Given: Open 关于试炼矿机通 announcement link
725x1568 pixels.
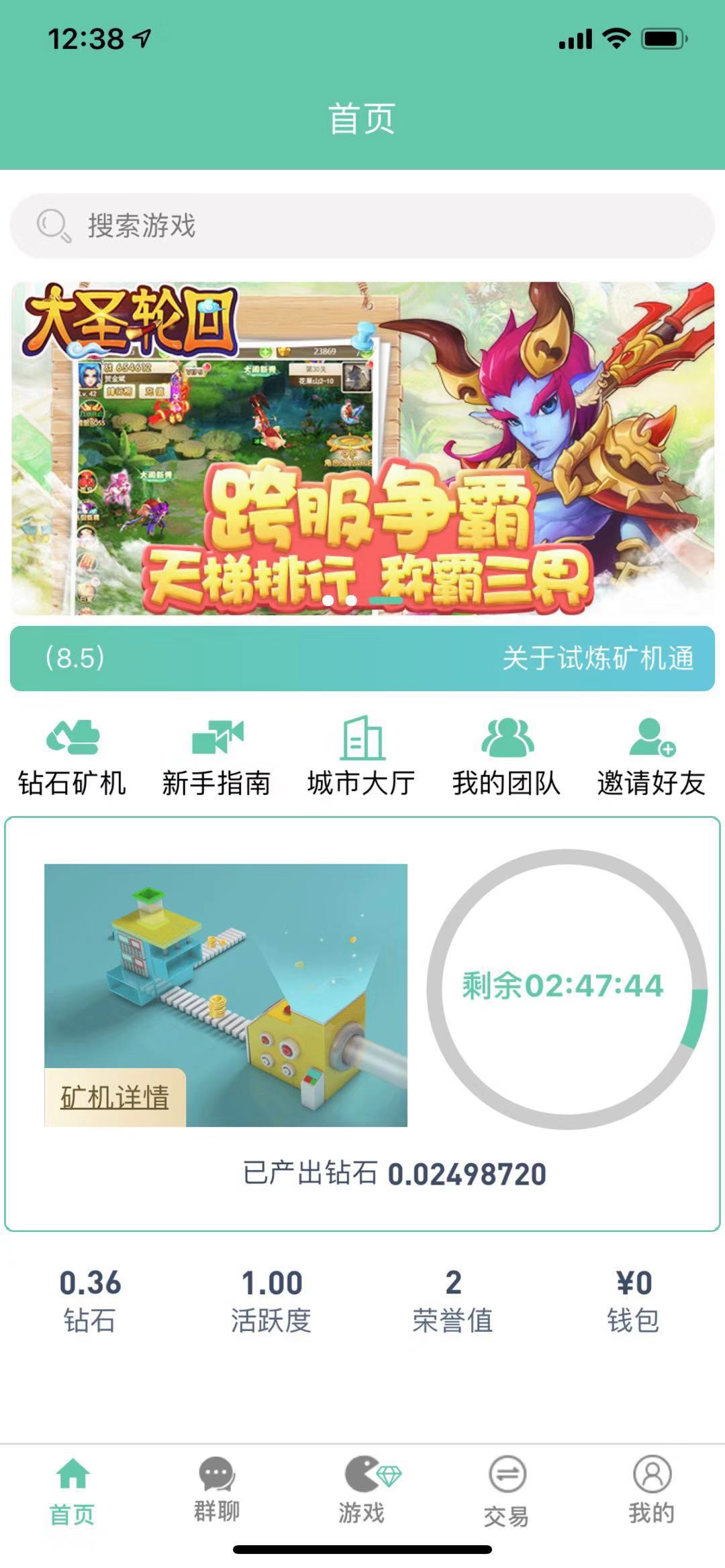Looking at the screenshot, I should coord(601,660).
